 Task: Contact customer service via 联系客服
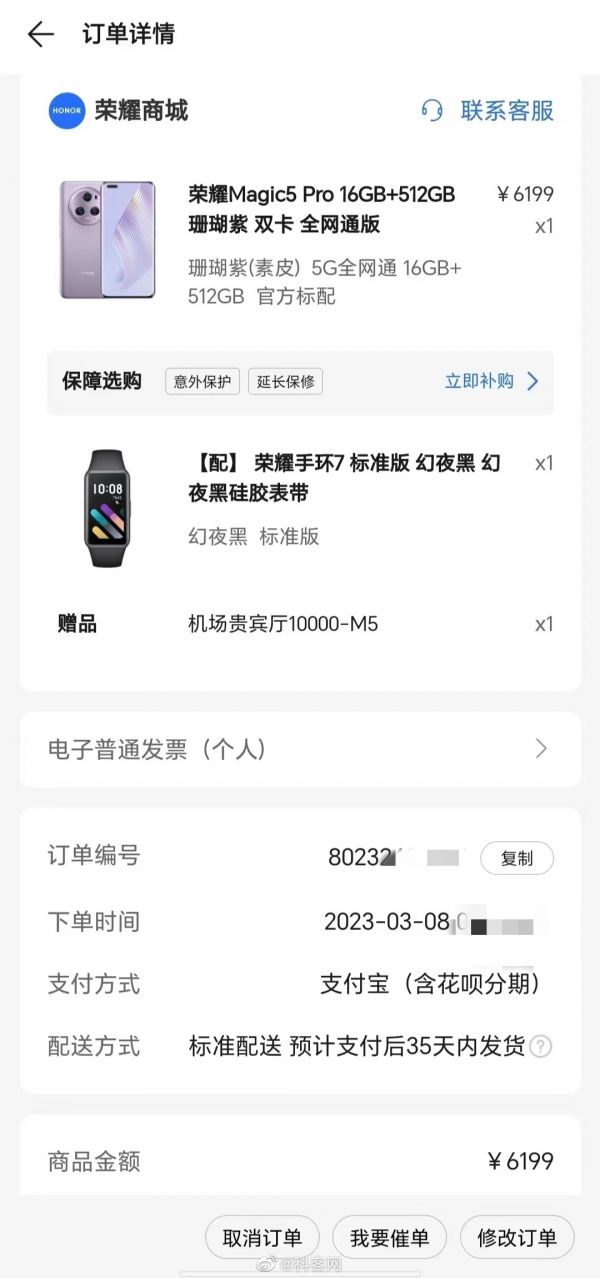point(488,110)
